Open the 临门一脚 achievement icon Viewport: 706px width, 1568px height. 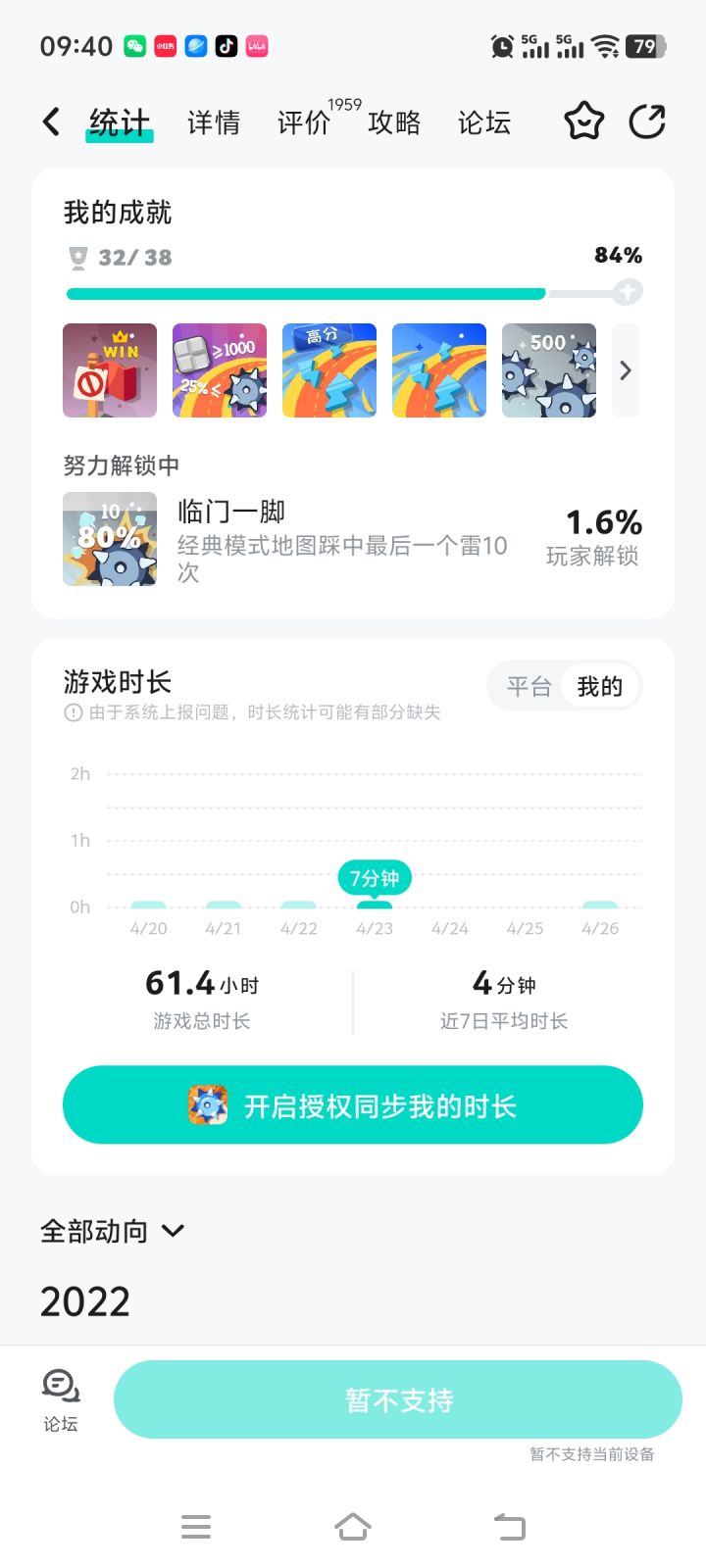coord(109,539)
